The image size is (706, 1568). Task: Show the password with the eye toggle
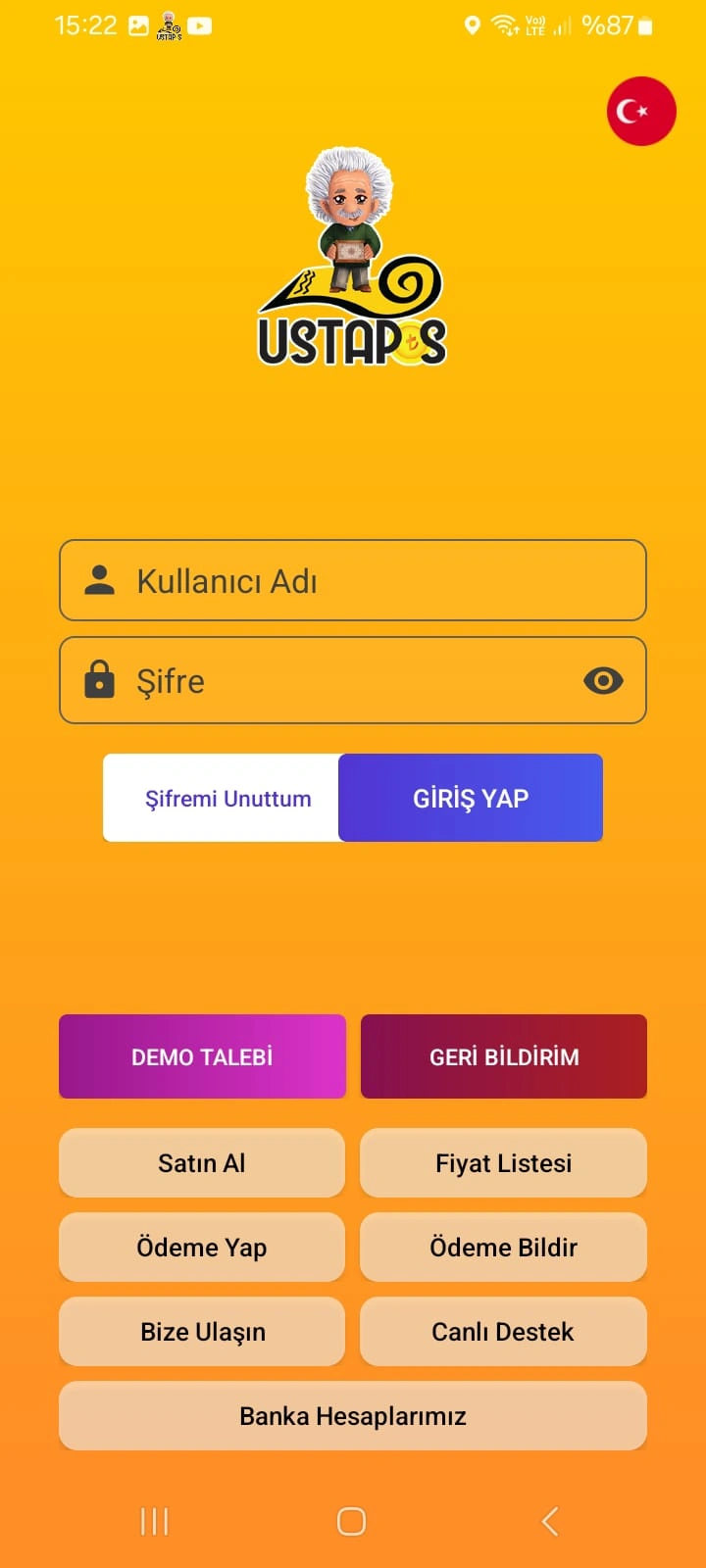[603, 680]
